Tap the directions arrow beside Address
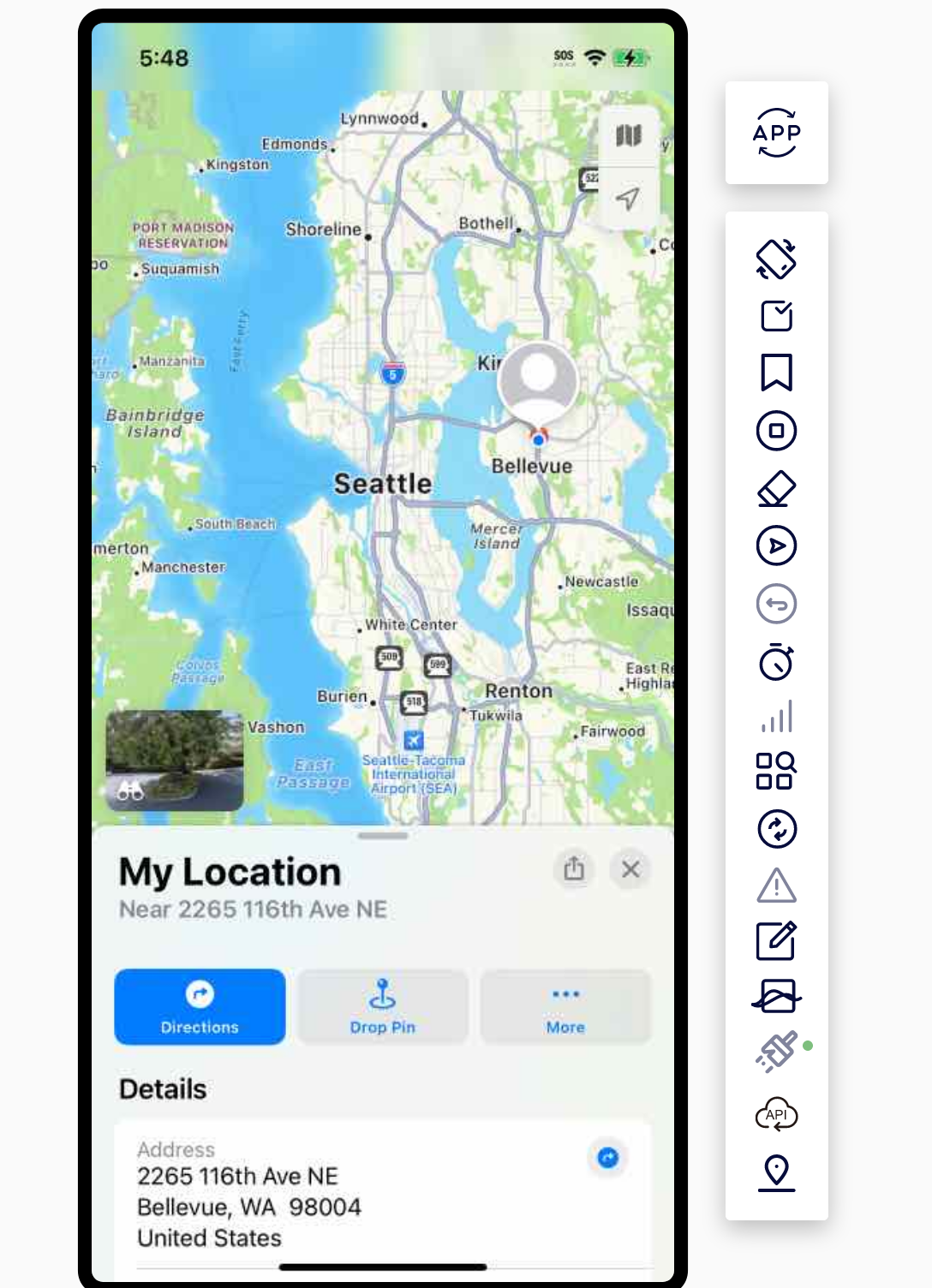Image resolution: width=932 pixels, height=1288 pixels. pos(607,1158)
